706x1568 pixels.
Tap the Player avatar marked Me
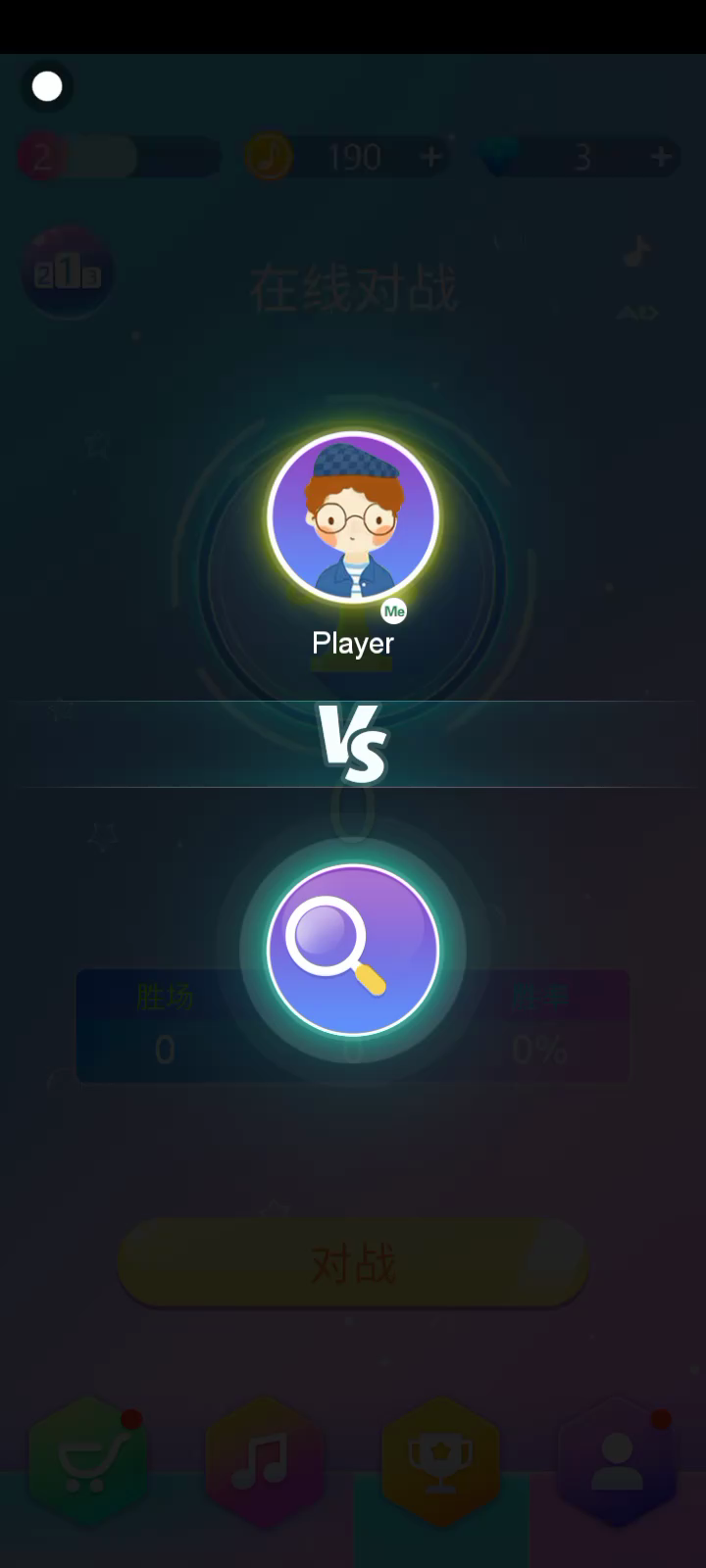pyautogui.click(x=353, y=517)
